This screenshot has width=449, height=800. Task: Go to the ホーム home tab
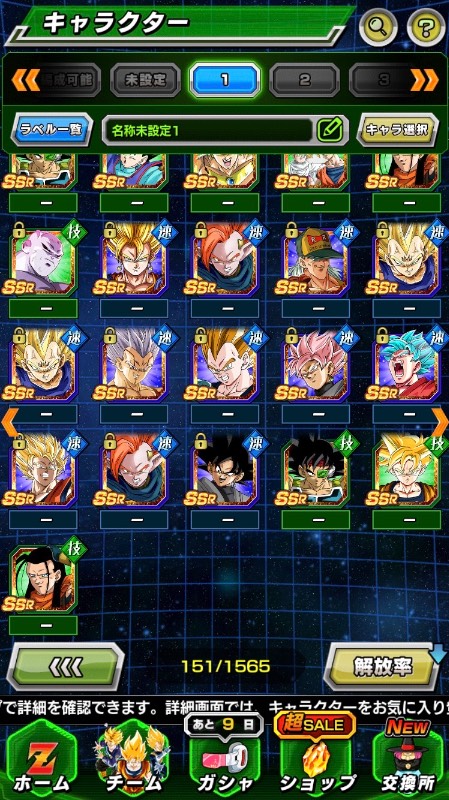pos(41,761)
